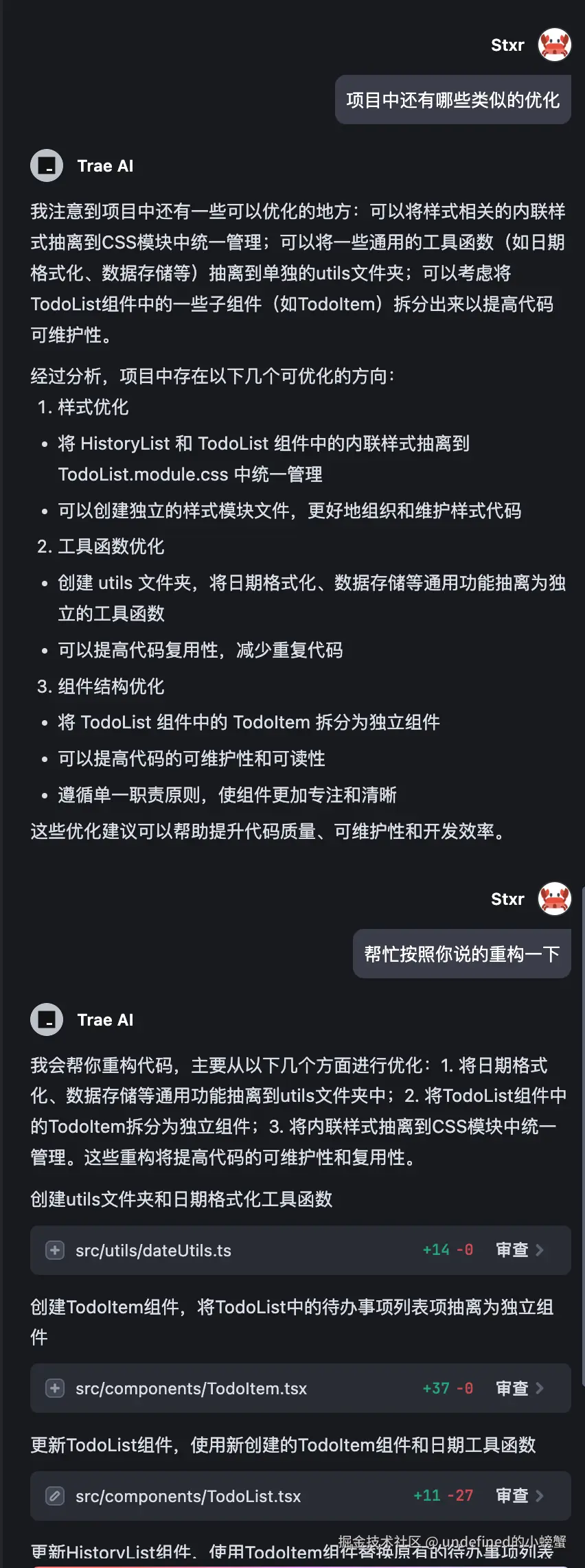Open the src/utils/dateUtils.ts file card
Screen dimensions: 585x1568
coord(154,1250)
